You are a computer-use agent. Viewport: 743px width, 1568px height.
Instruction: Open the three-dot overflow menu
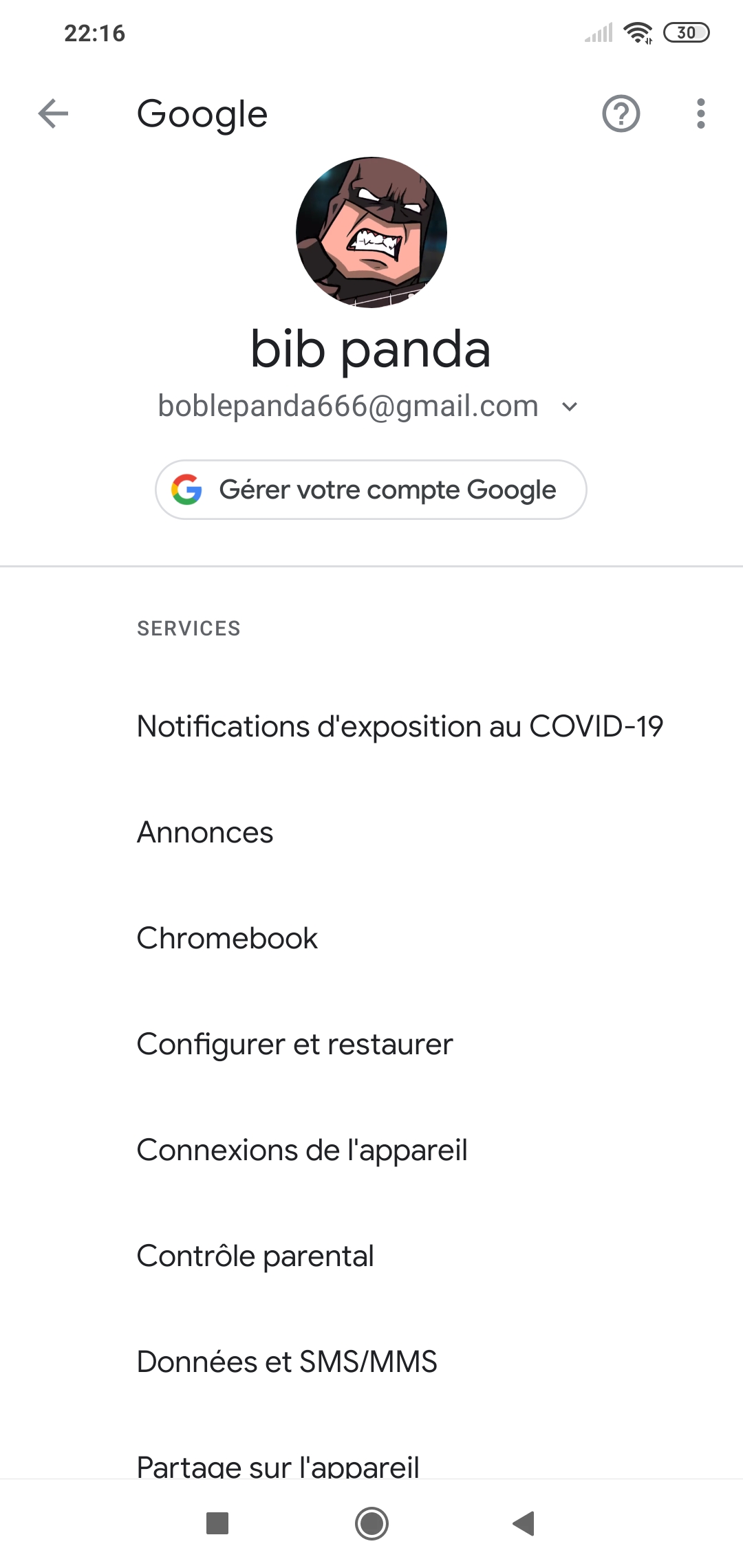(x=700, y=113)
